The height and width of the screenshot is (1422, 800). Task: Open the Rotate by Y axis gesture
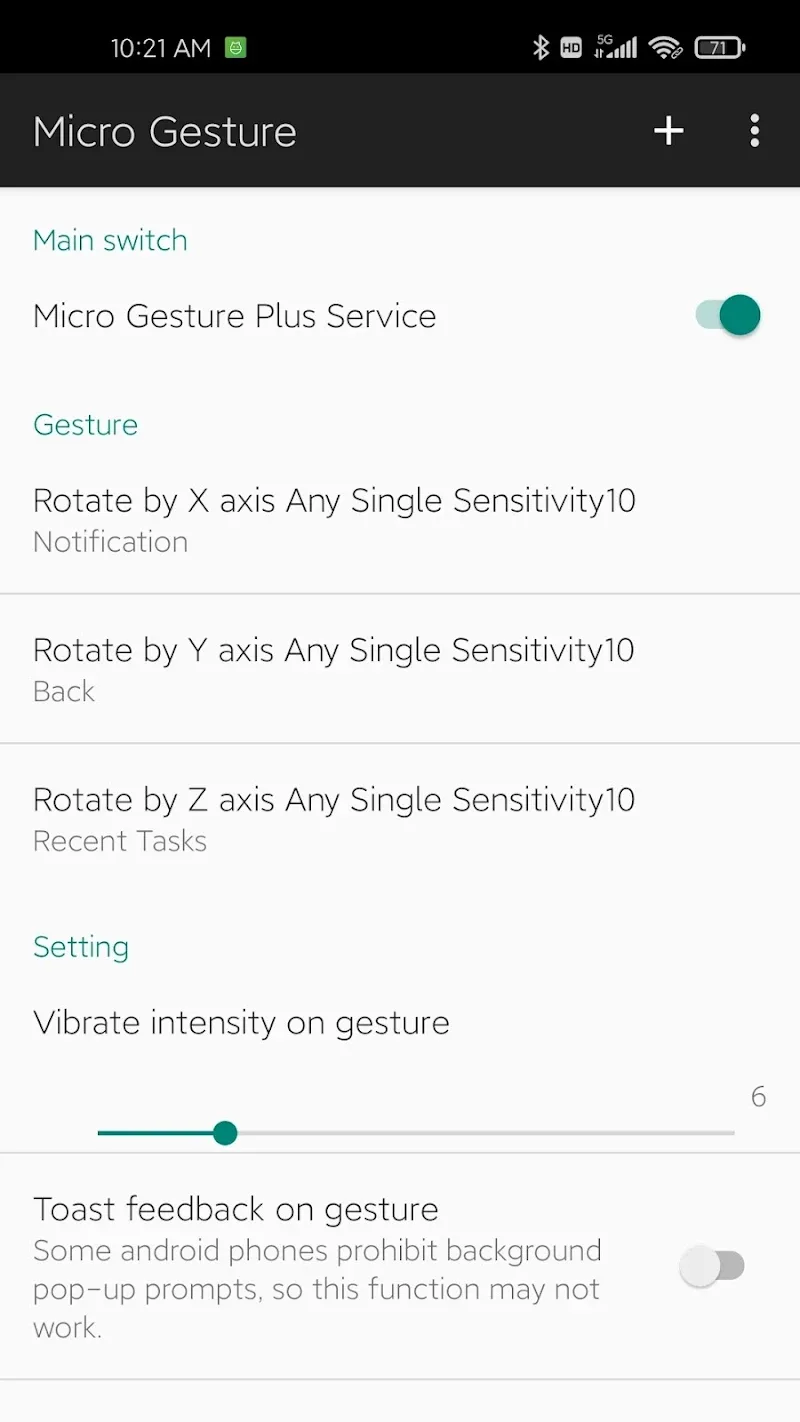[x=334, y=669]
